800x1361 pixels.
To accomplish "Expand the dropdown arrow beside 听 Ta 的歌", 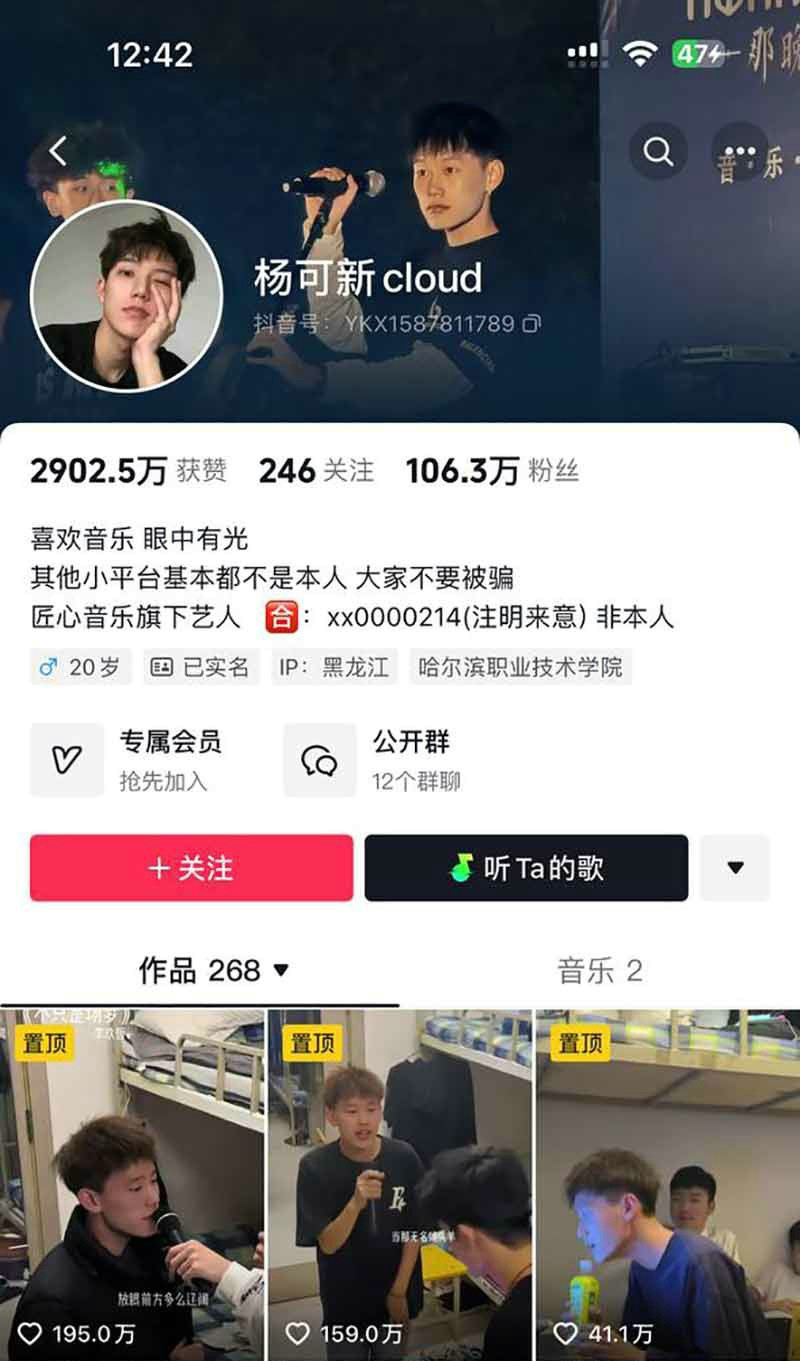I will tap(735, 868).
